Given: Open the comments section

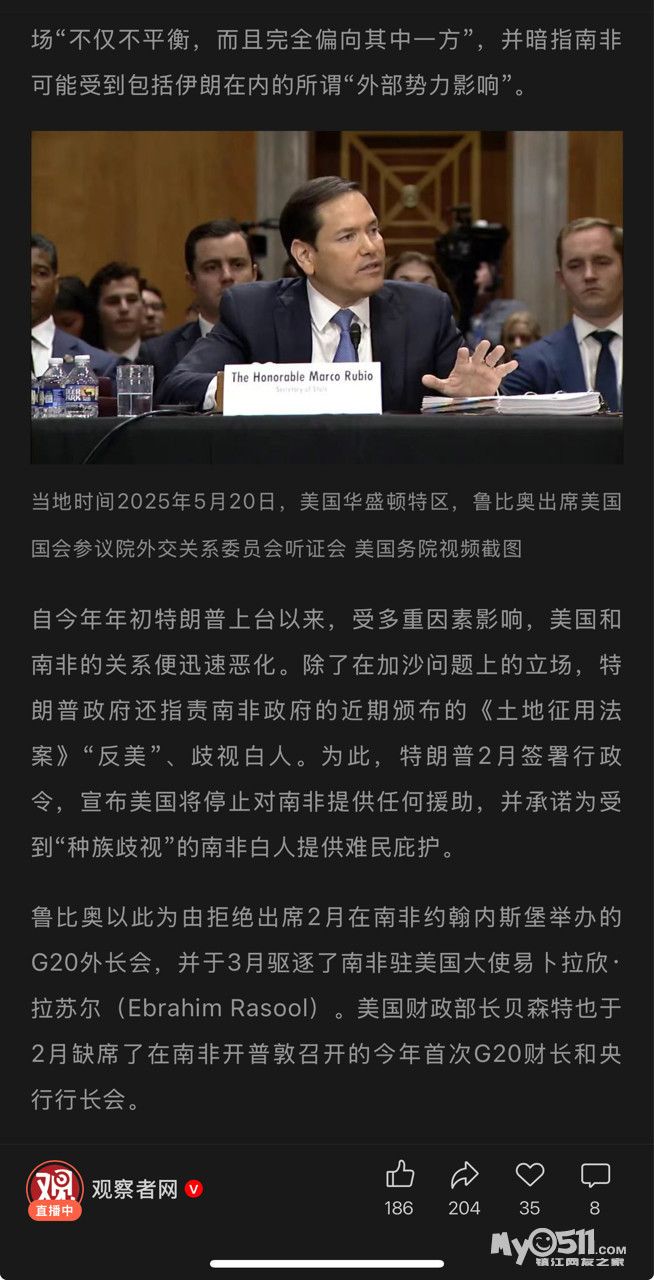Looking at the screenshot, I should 595,1175.
